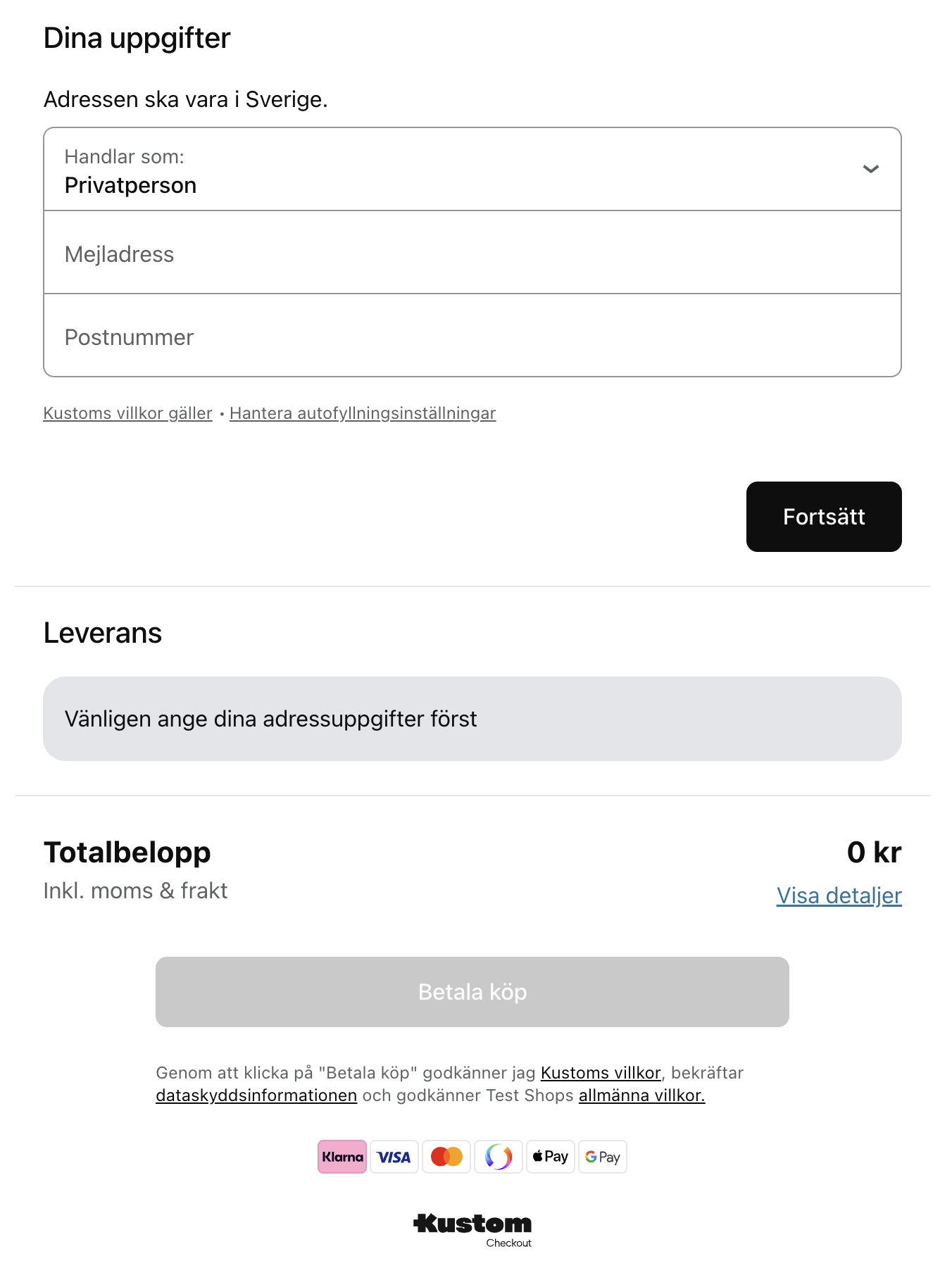Select the Postnummer input field

click(x=472, y=337)
